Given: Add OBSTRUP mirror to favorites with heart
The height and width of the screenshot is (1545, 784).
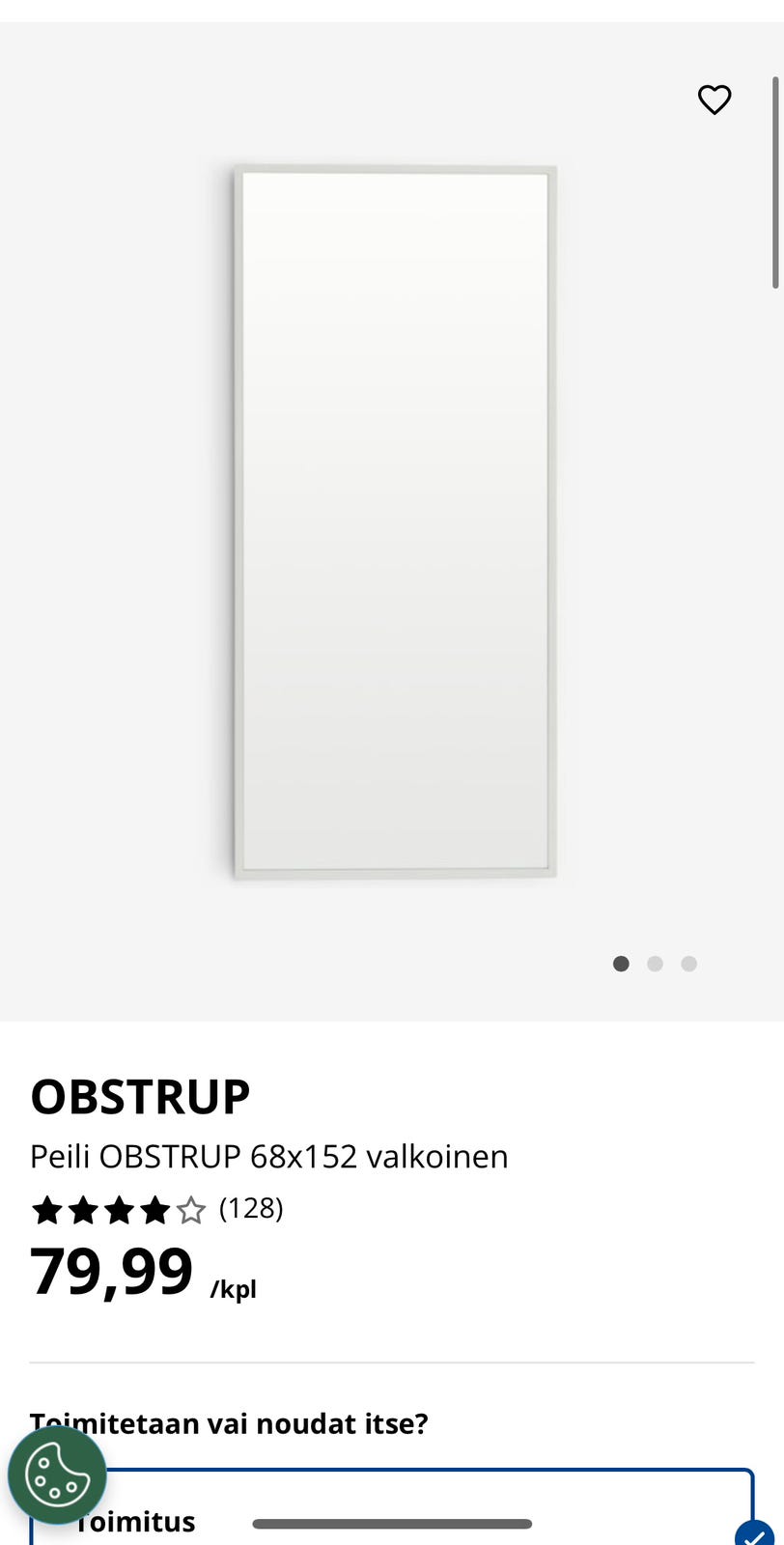Looking at the screenshot, I should [714, 99].
